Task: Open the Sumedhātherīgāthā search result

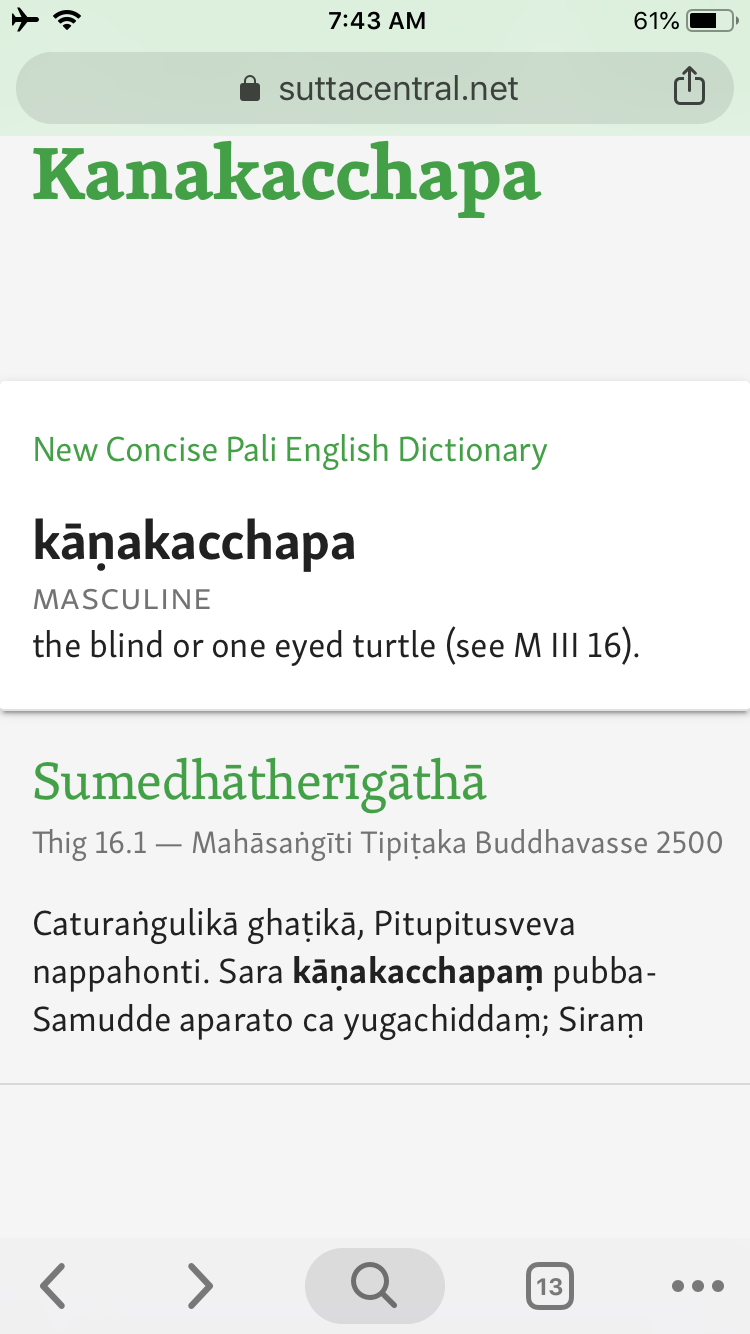Action: [x=260, y=782]
